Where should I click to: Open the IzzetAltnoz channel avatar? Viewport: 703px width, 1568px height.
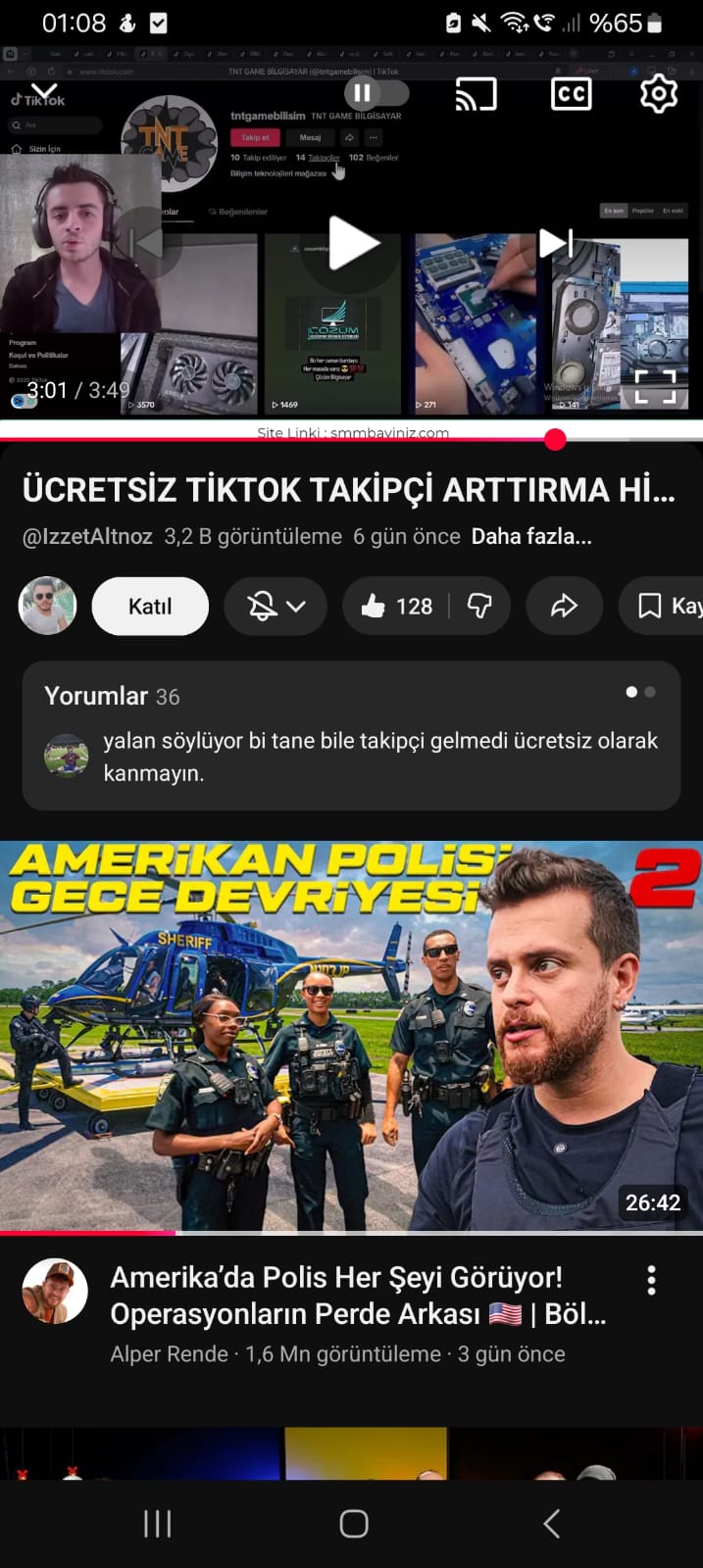click(47, 606)
